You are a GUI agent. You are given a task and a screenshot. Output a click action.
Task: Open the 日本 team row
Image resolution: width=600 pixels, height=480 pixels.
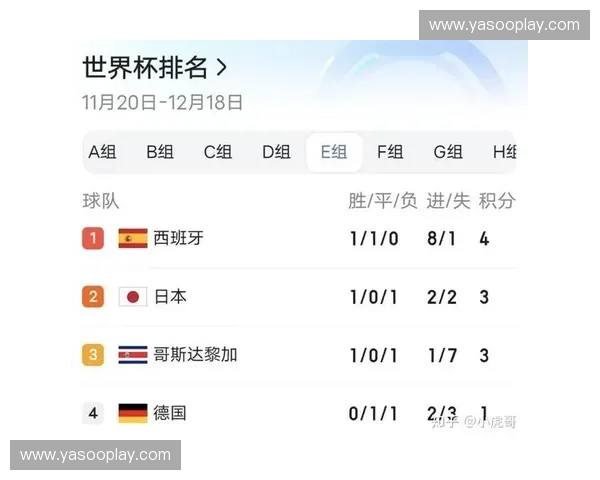coord(170,297)
